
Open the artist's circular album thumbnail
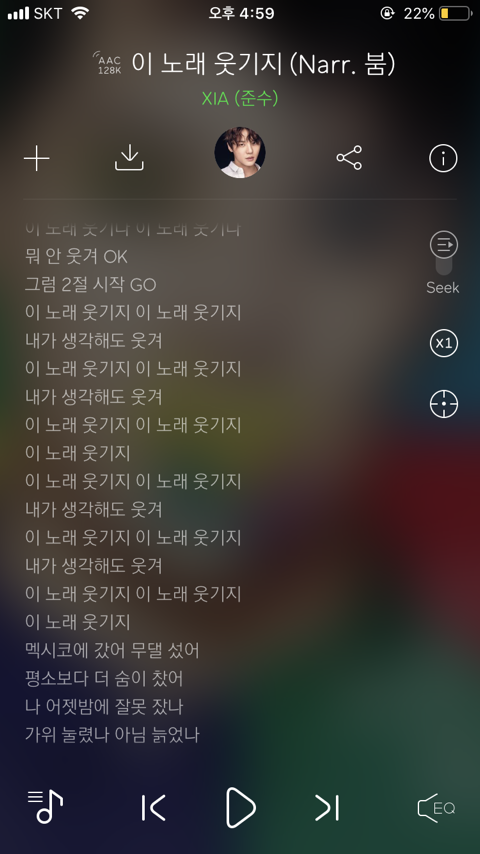[x=240, y=153]
